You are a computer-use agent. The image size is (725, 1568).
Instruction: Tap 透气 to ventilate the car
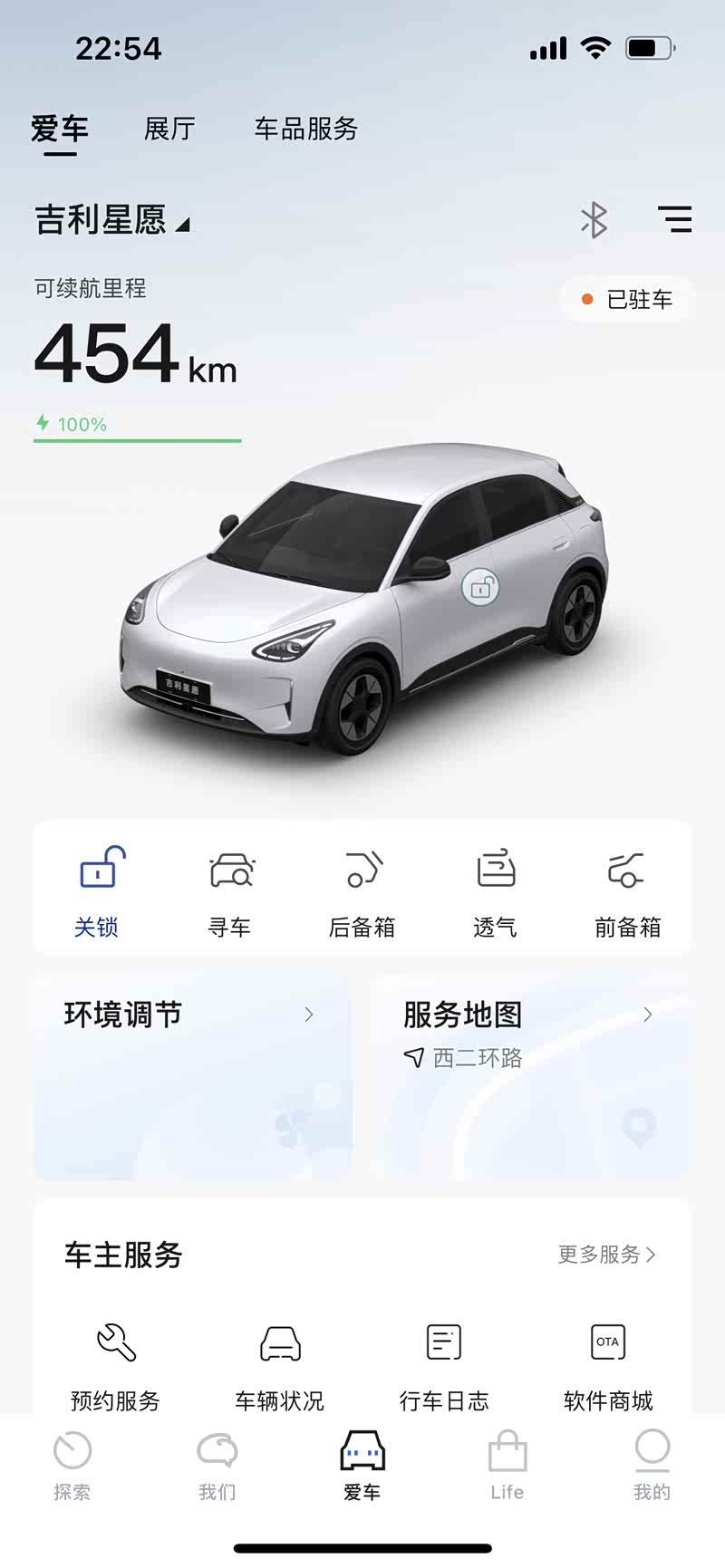tap(495, 890)
